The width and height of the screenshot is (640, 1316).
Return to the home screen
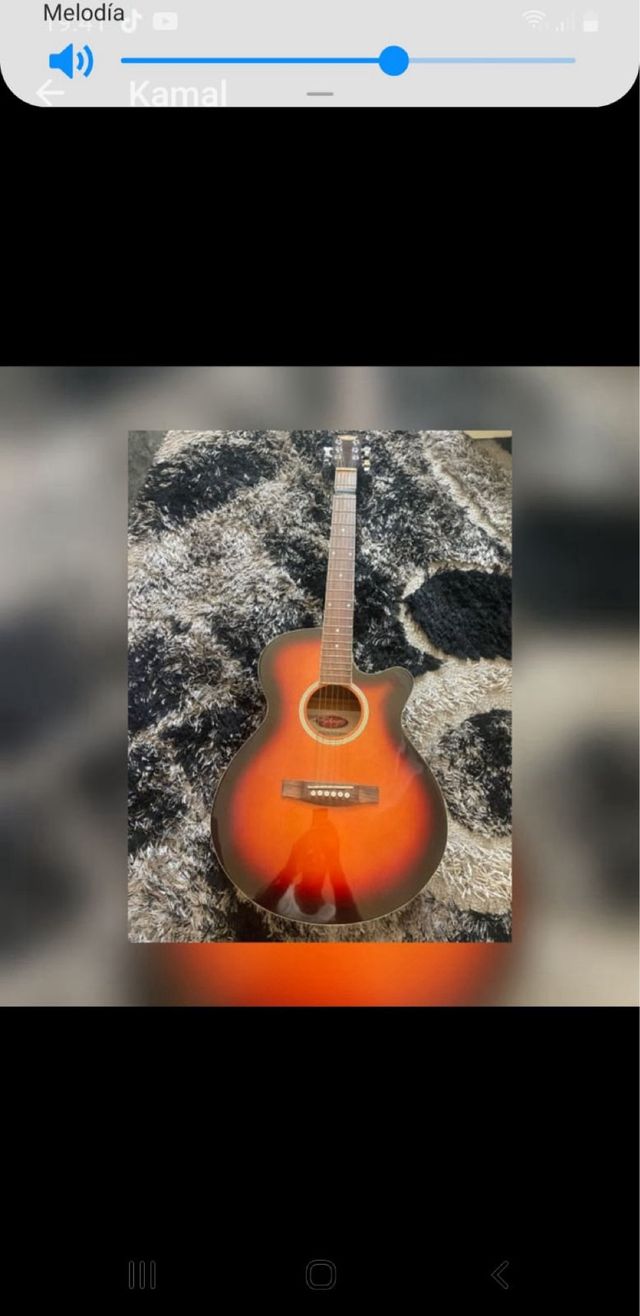click(x=321, y=1274)
